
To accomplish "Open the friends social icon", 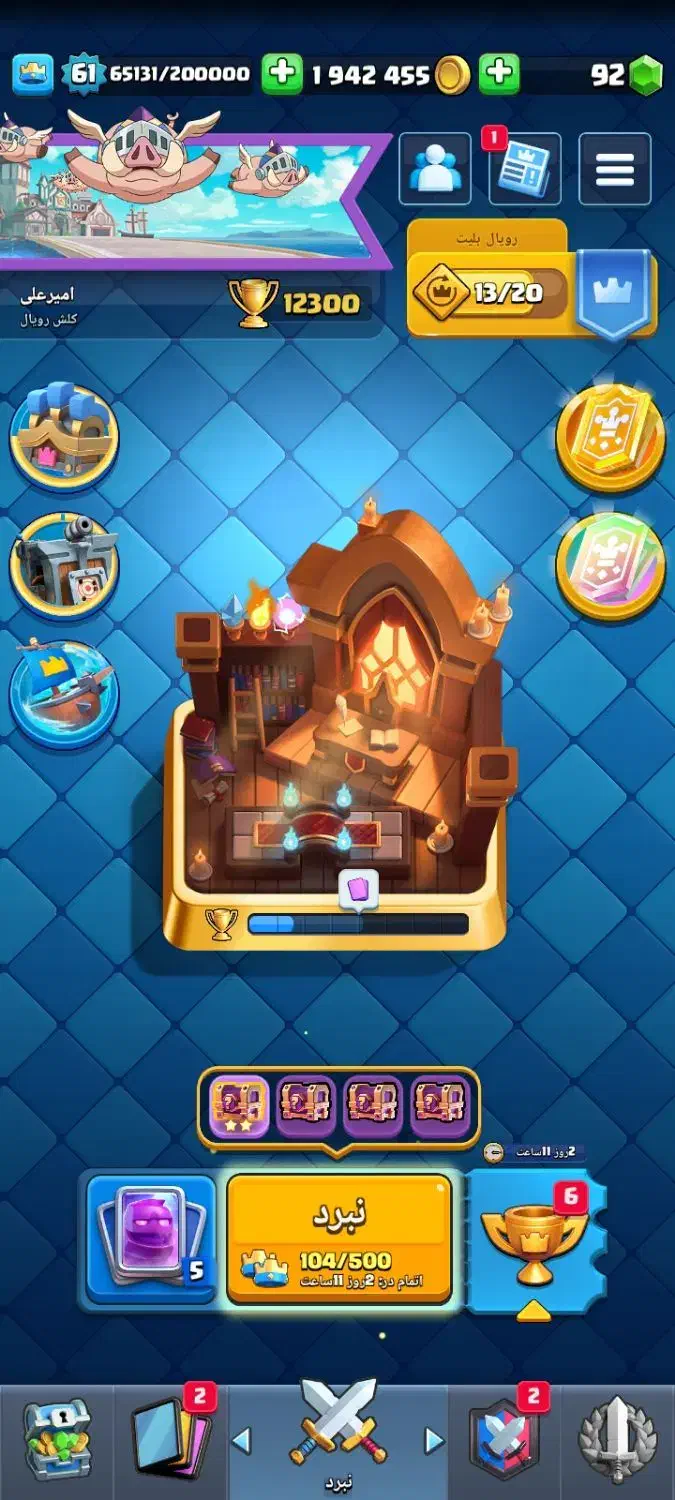I will point(435,169).
